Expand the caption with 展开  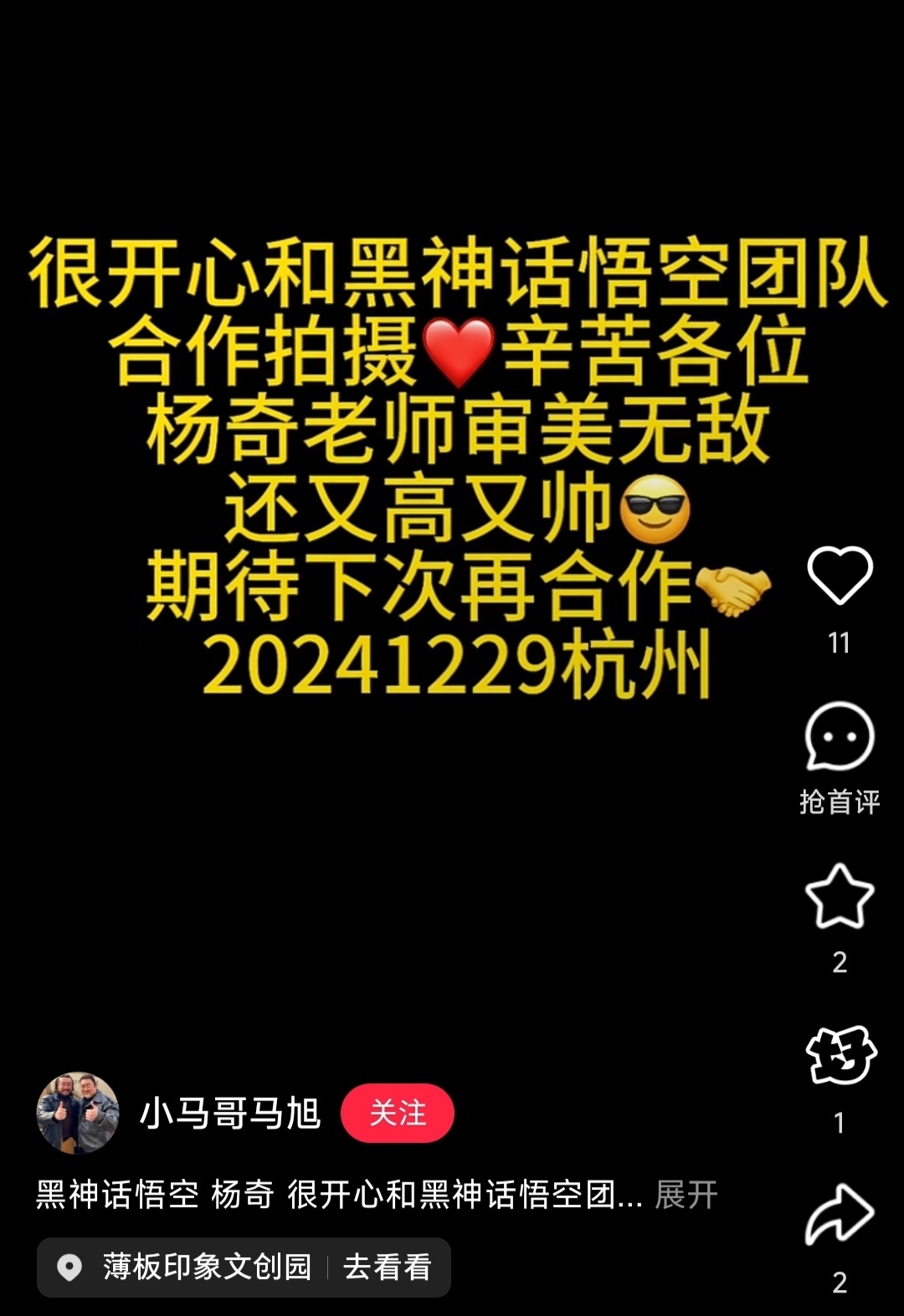coord(686,1195)
